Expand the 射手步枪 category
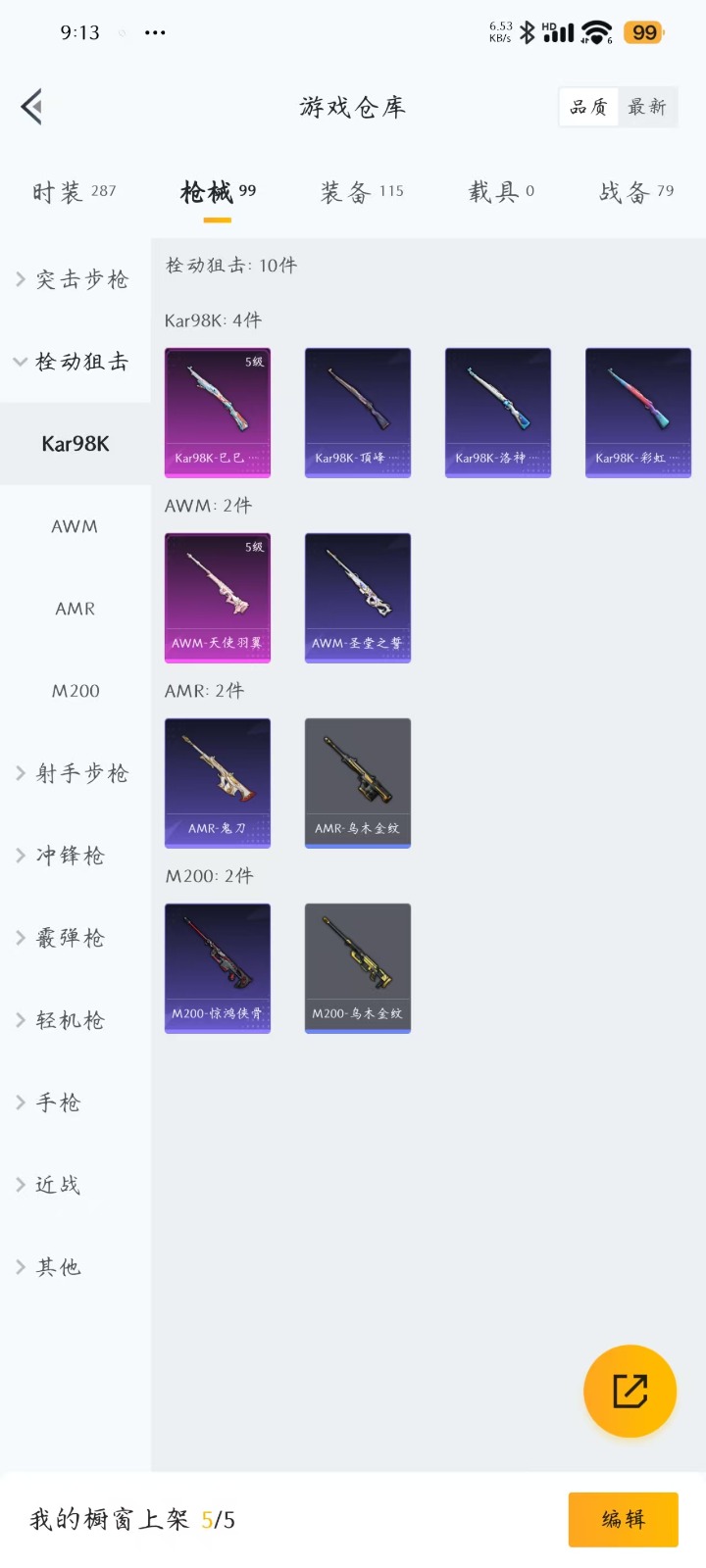Viewport: 706px width, 1568px height. (x=75, y=773)
